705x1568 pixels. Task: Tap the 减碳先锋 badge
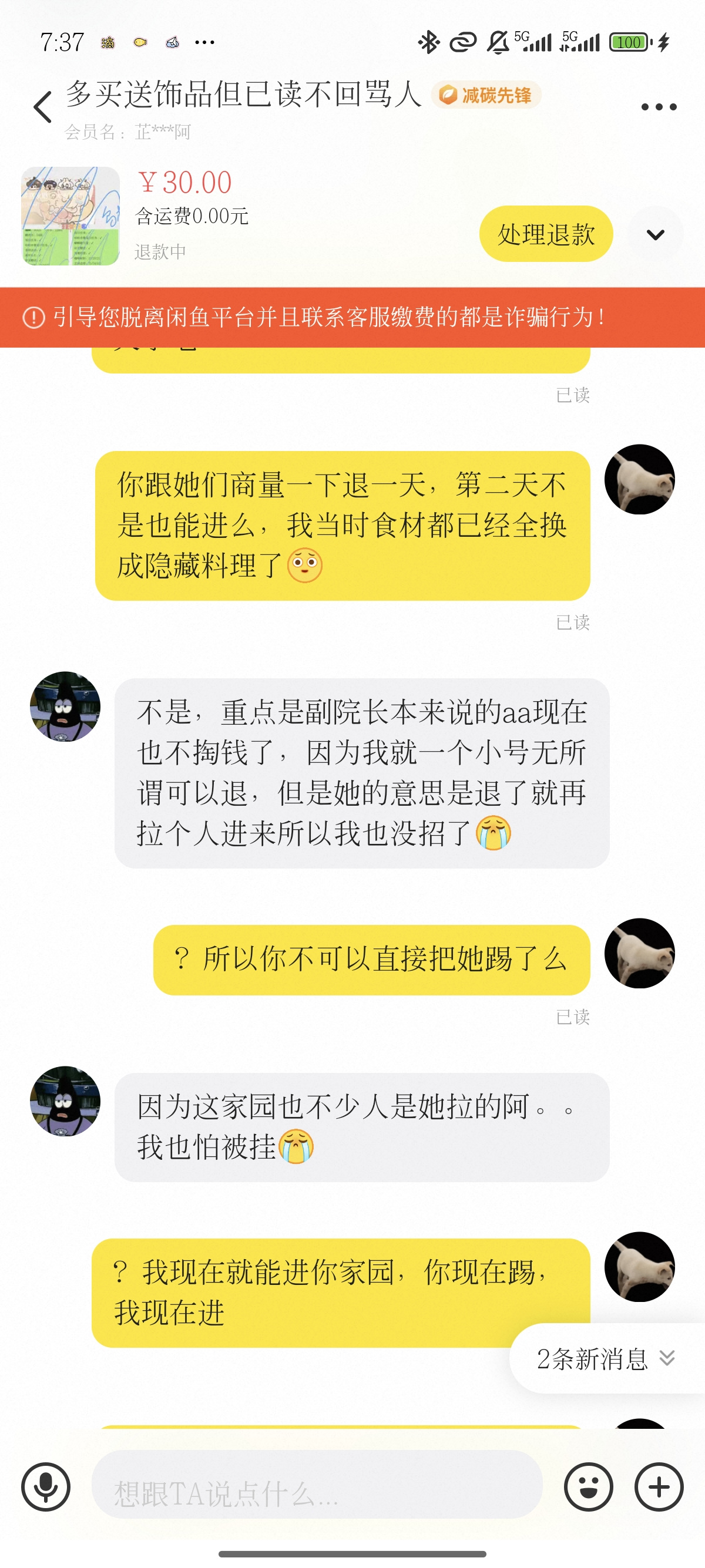click(486, 95)
